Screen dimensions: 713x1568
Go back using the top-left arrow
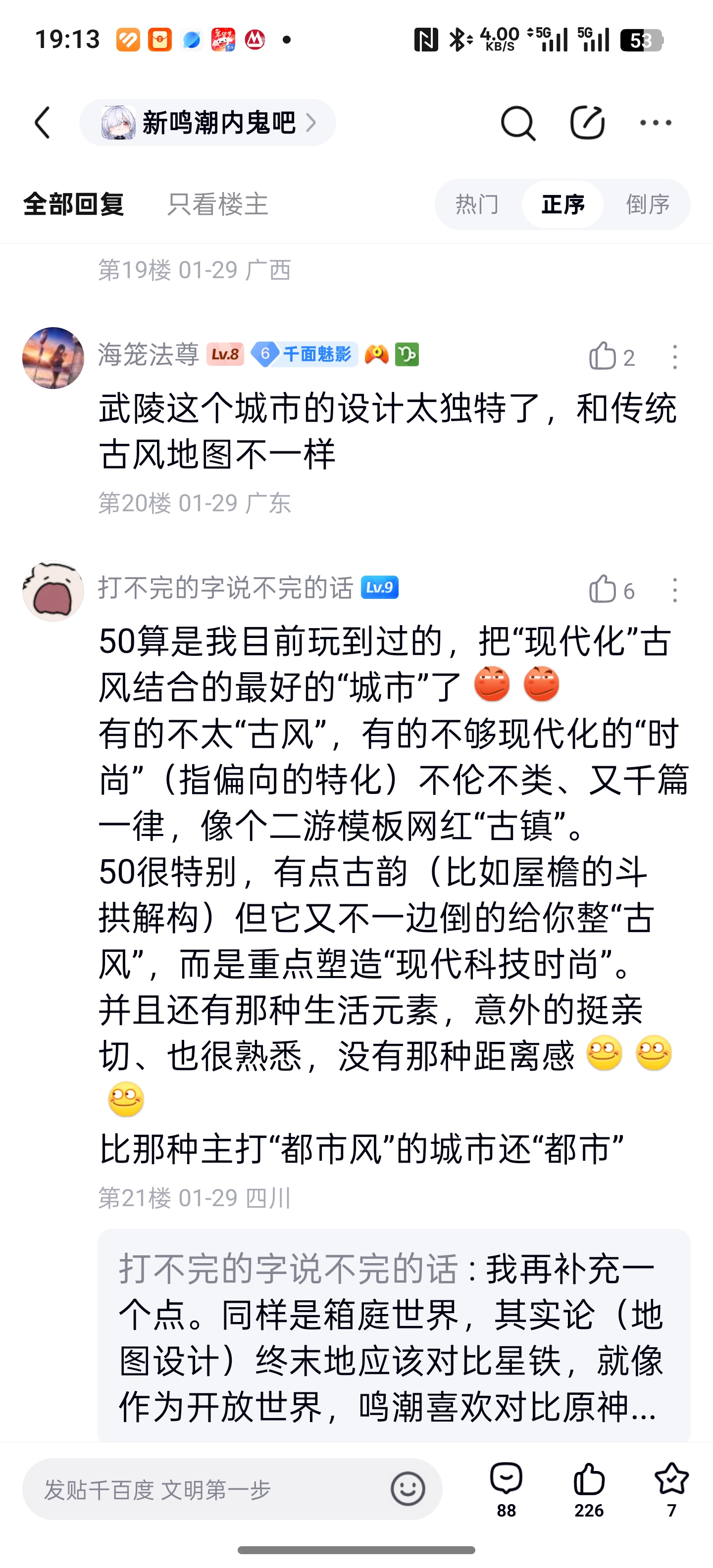pos(43,123)
